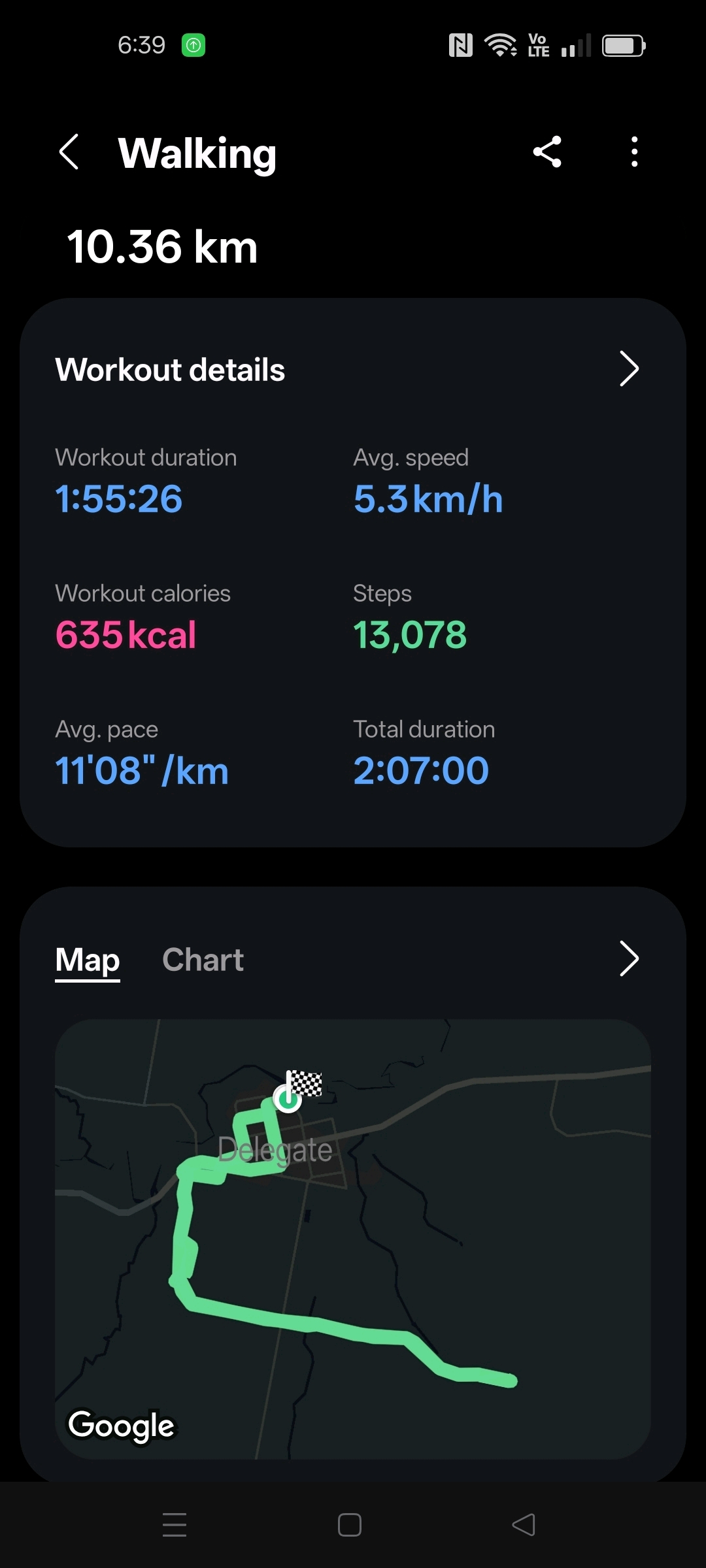Open the three-dot overflow menu
This screenshot has height=1568, width=706.
[634, 152]
